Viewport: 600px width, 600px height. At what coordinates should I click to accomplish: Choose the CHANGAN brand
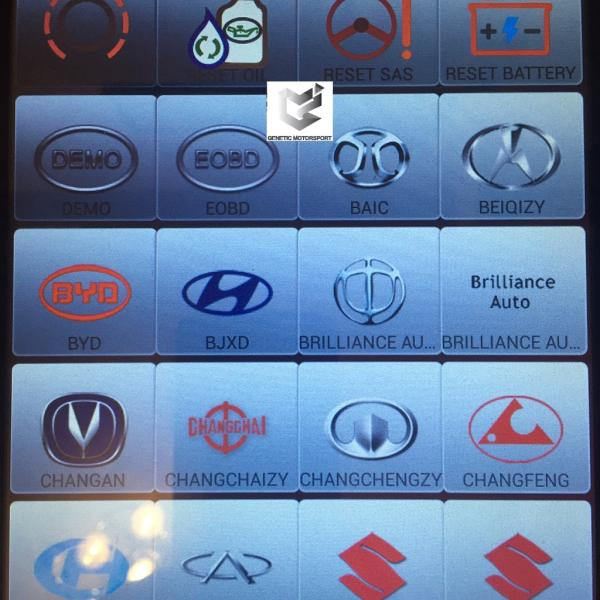click(84, 428)
